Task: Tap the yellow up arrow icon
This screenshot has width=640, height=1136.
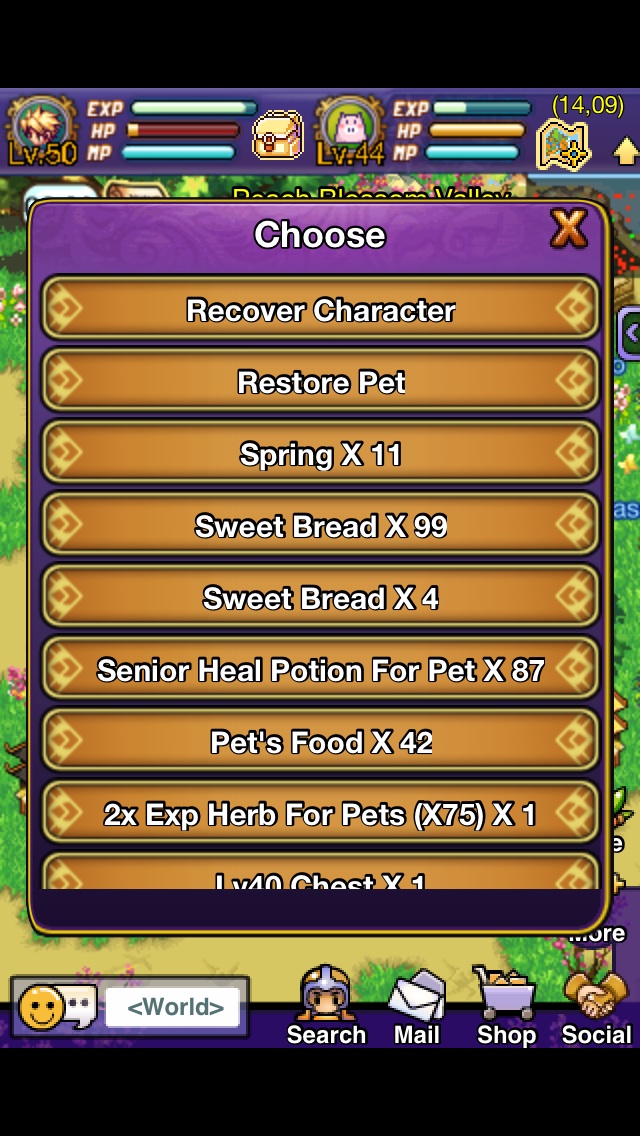Action: [626, 151]
